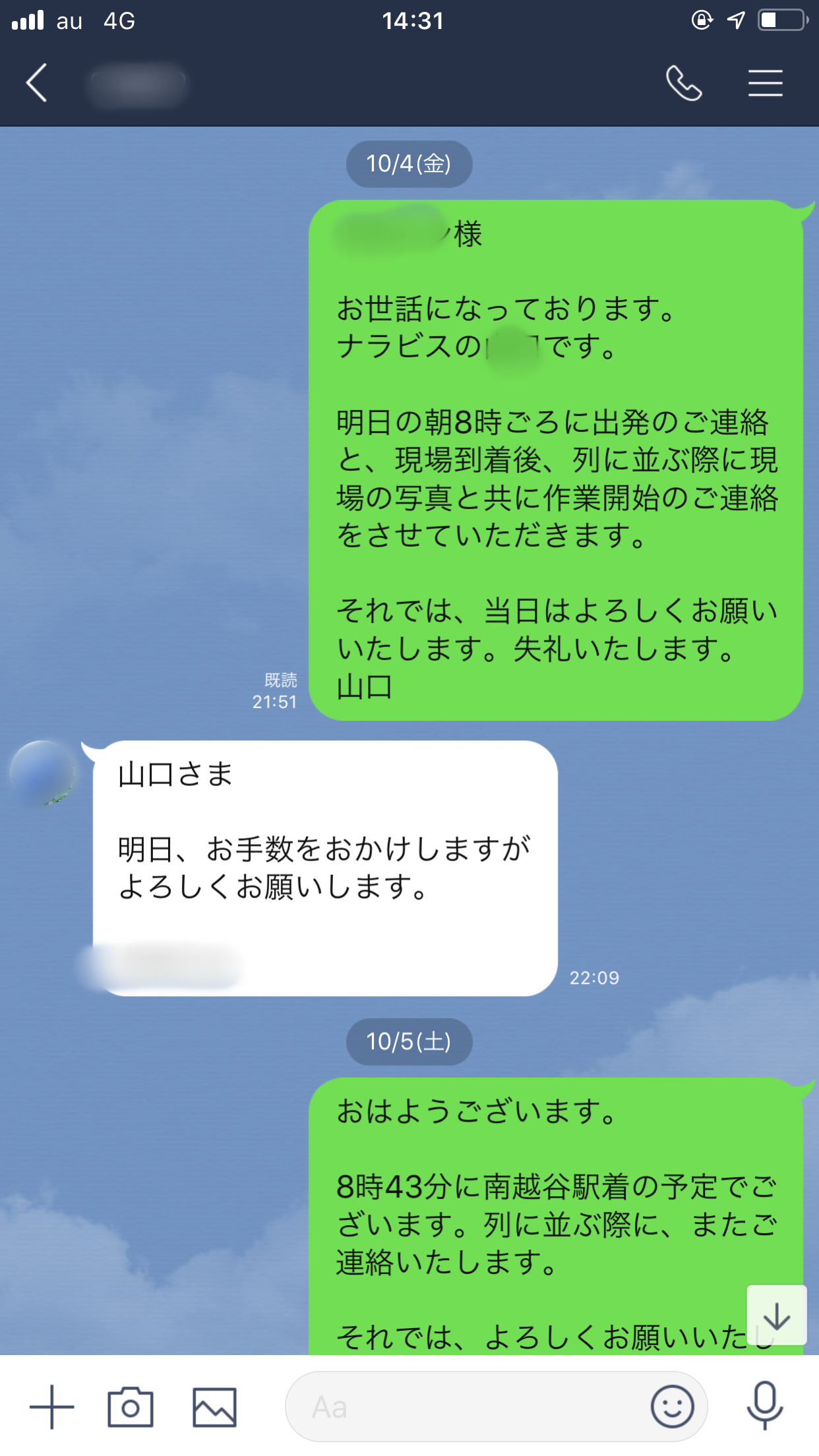Start a voice call from the phone icon
Screen dimensions: 819x1456
pos(683,83)
